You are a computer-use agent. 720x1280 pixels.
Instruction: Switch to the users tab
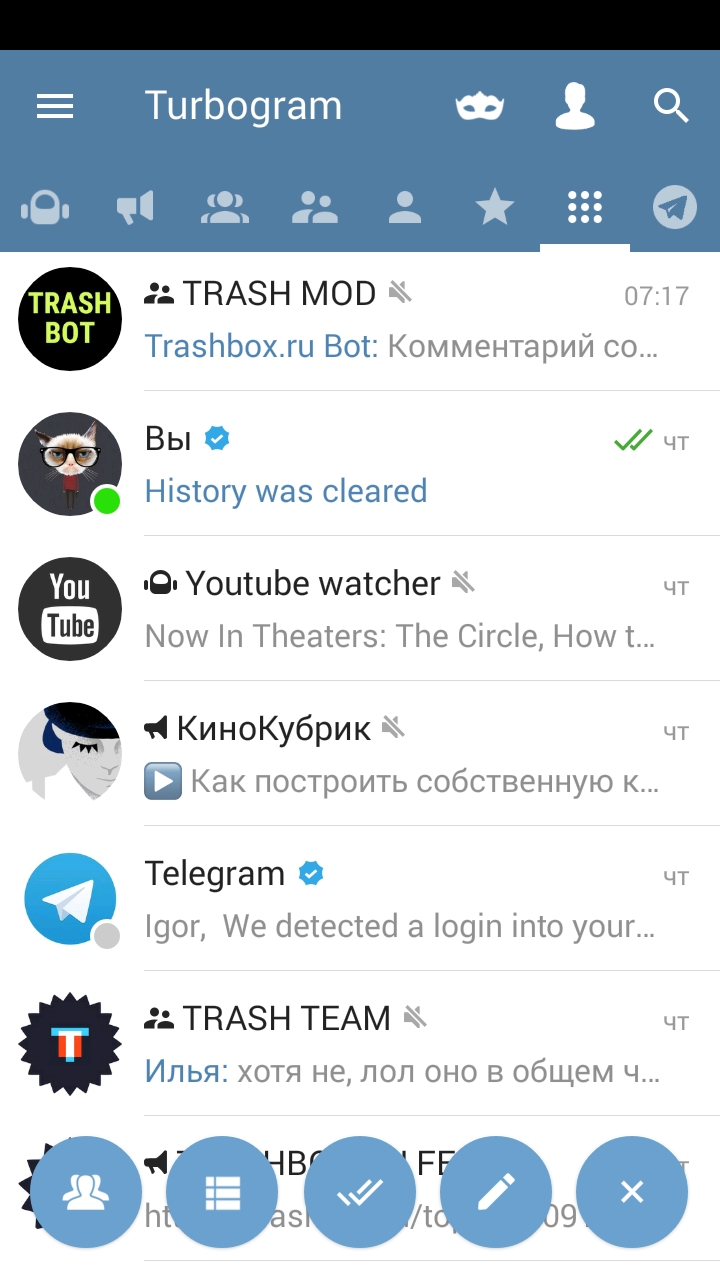(405, 208)
